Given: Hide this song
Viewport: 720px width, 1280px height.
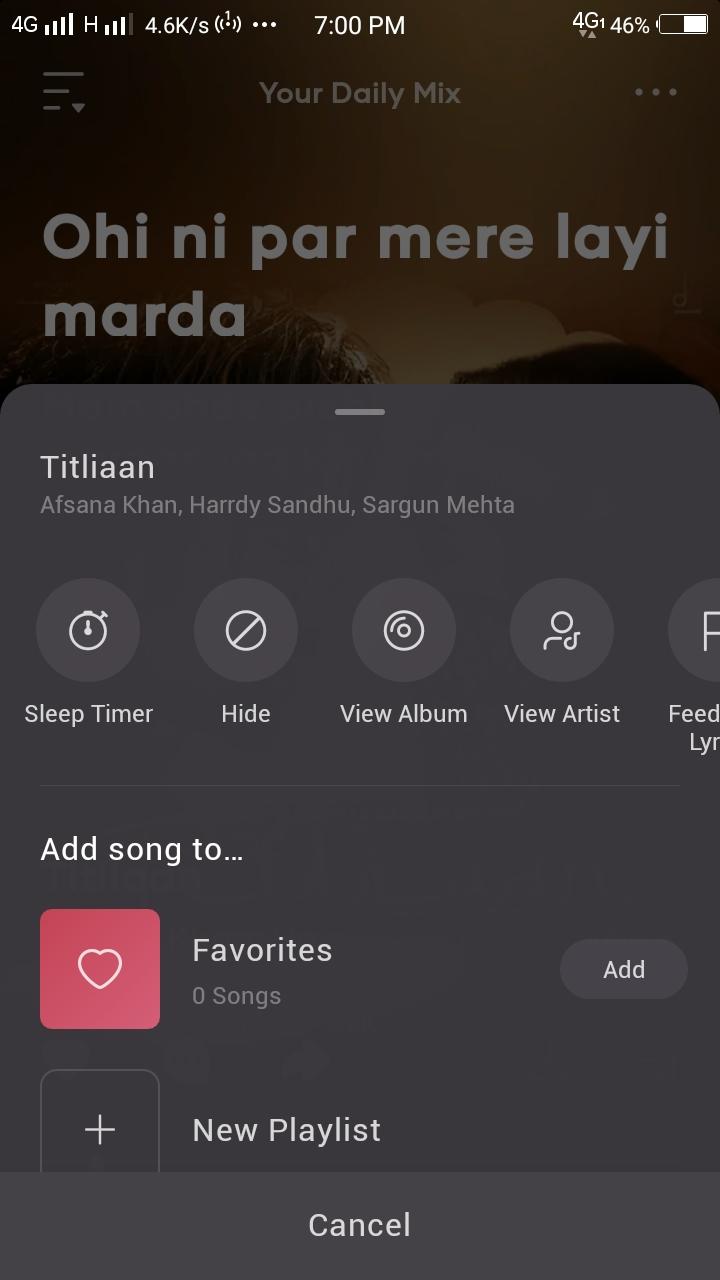Looking at the screenshot, I should tap(246, 631).
